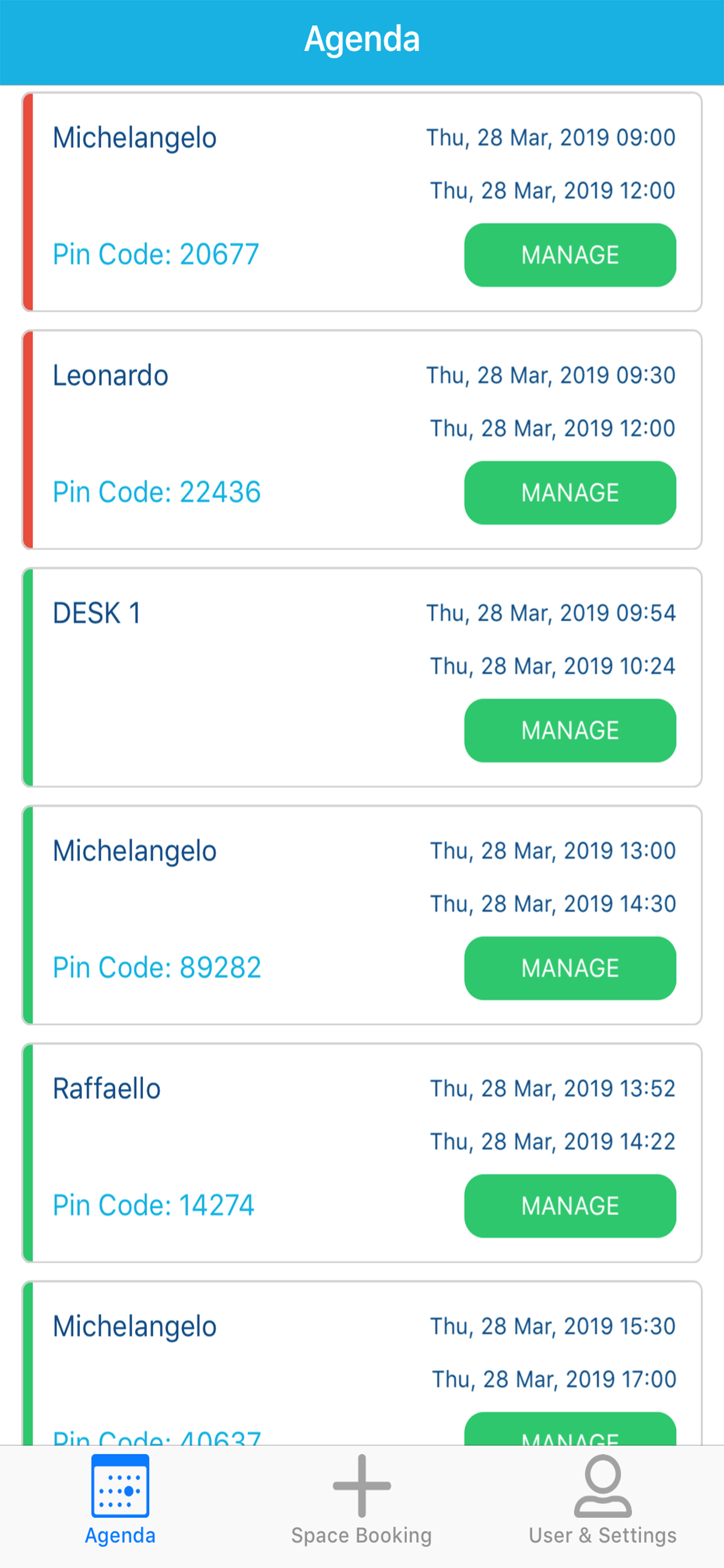Manage the Raffaello 13:52 booking
Screen dimensions: 724x1568
[570, 1206]
